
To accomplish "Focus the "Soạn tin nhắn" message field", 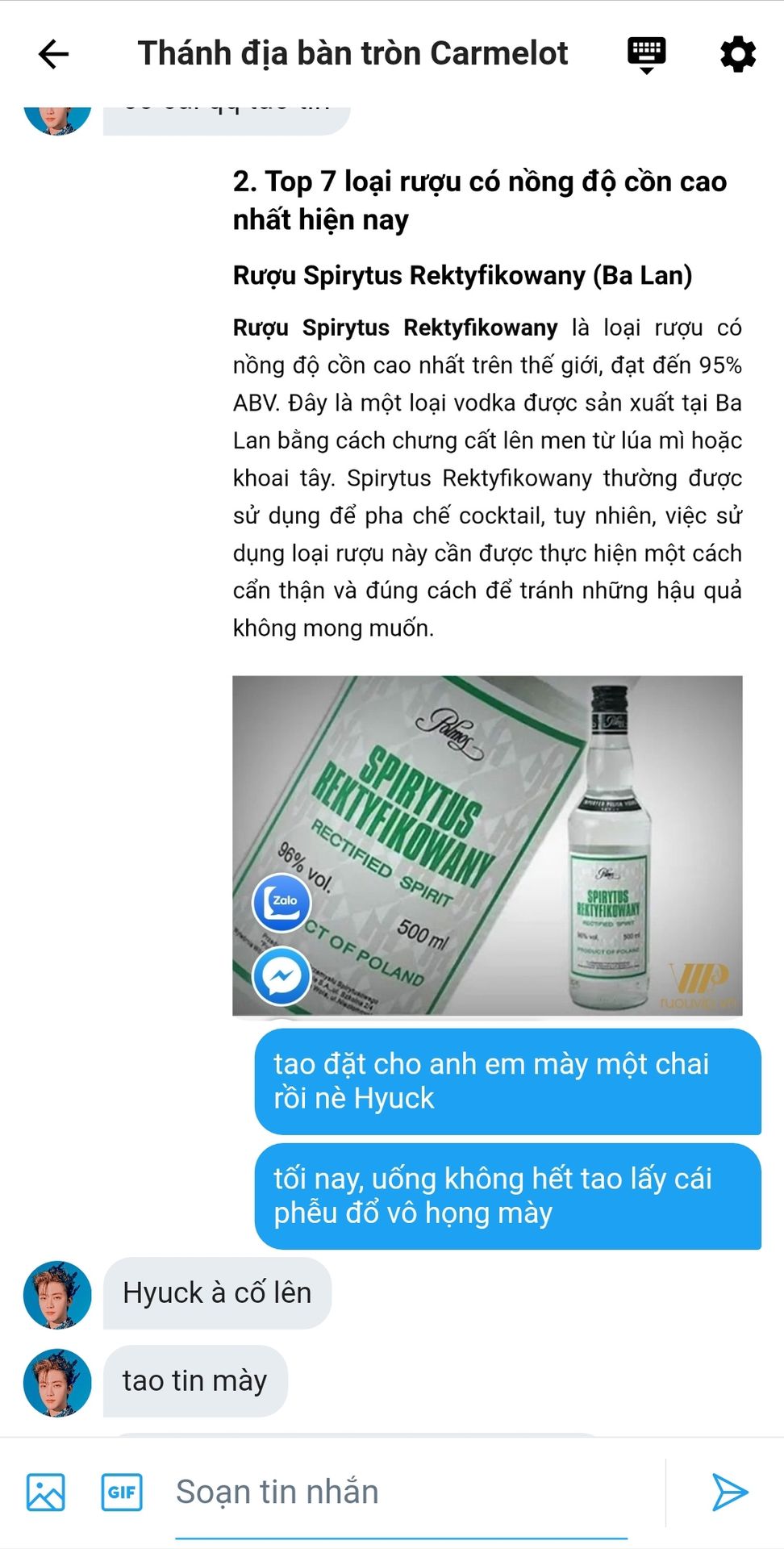I will click(x=401, y=1492).
